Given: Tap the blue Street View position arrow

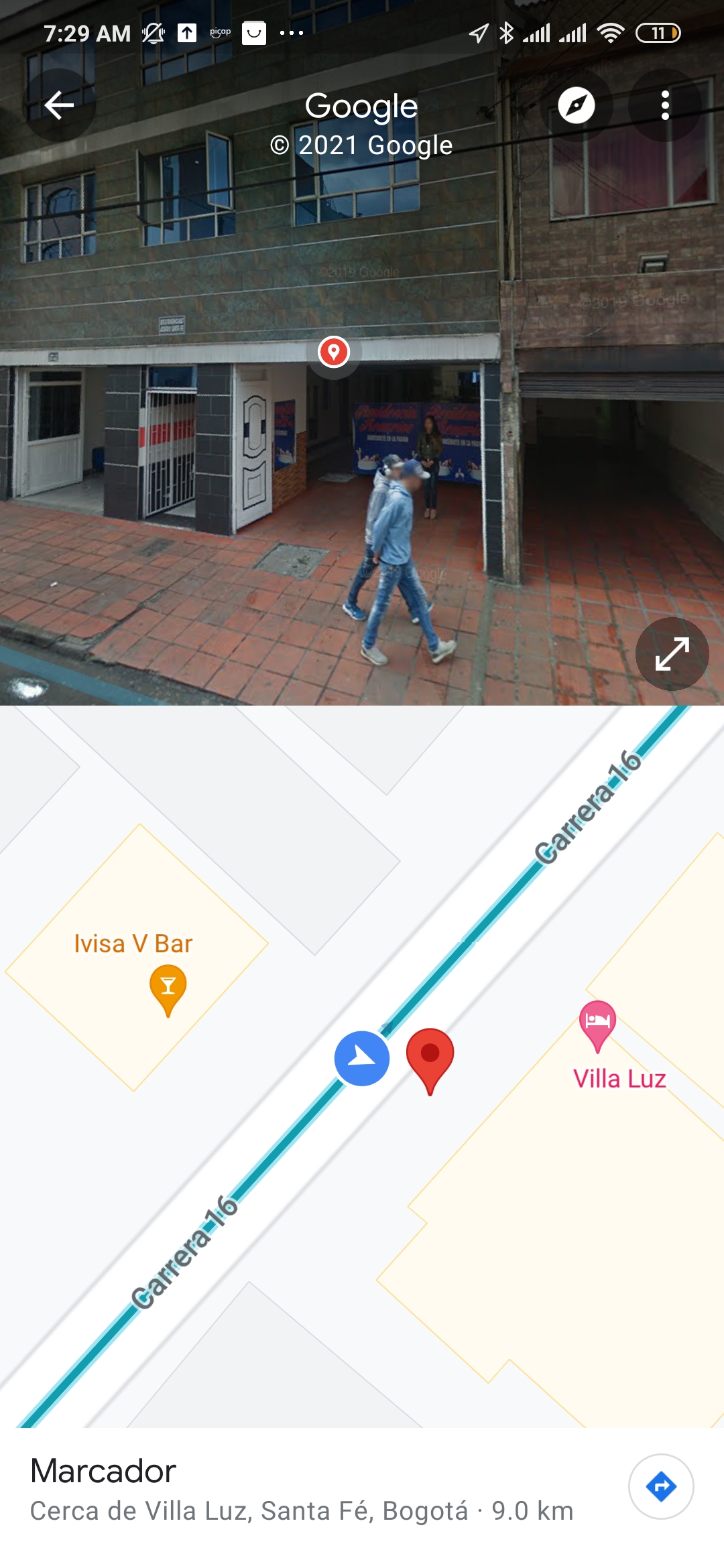Looking at the screenshot, I should pos(362,1058).
